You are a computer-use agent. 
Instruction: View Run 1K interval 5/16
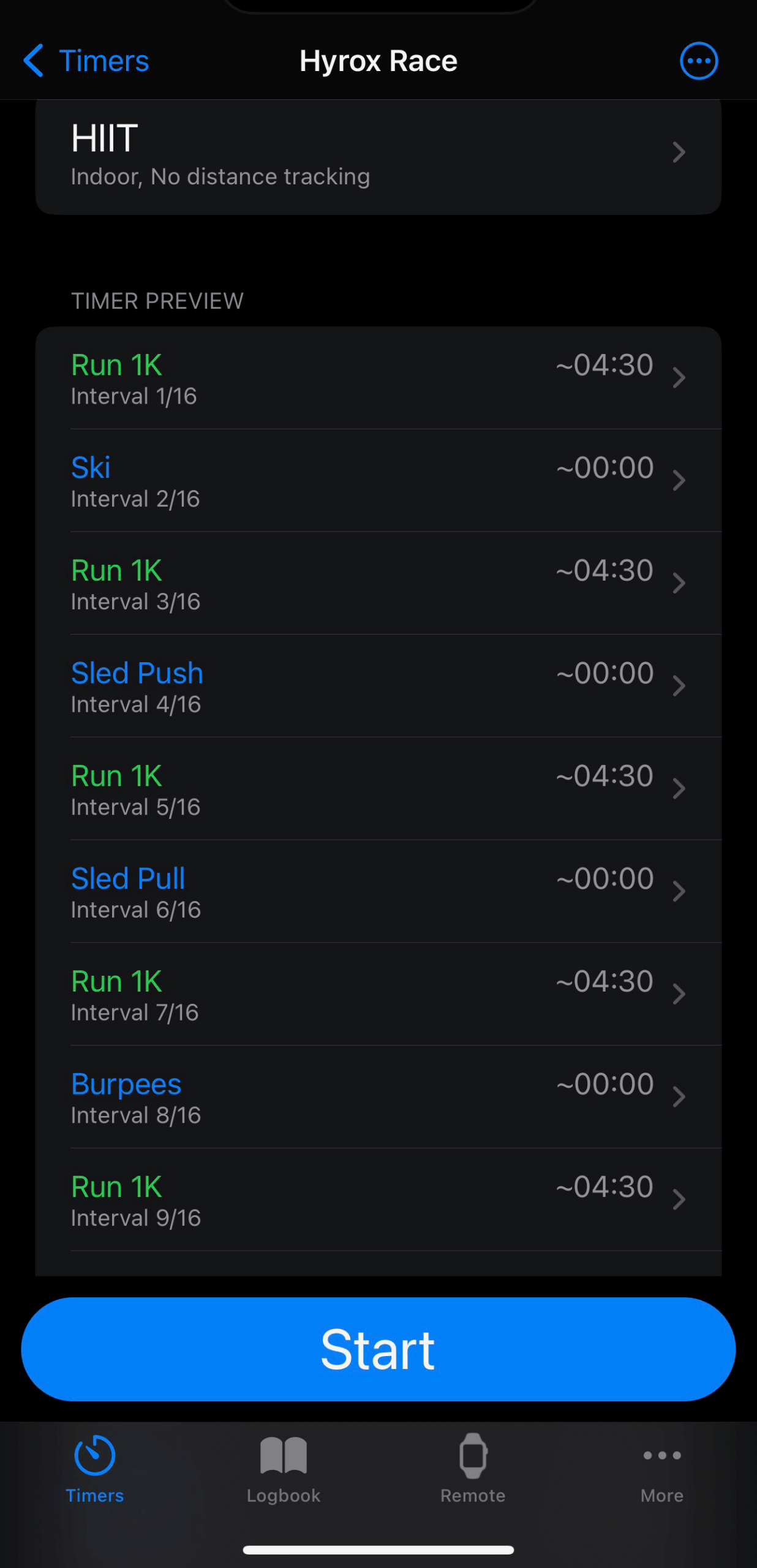(378, 790)
